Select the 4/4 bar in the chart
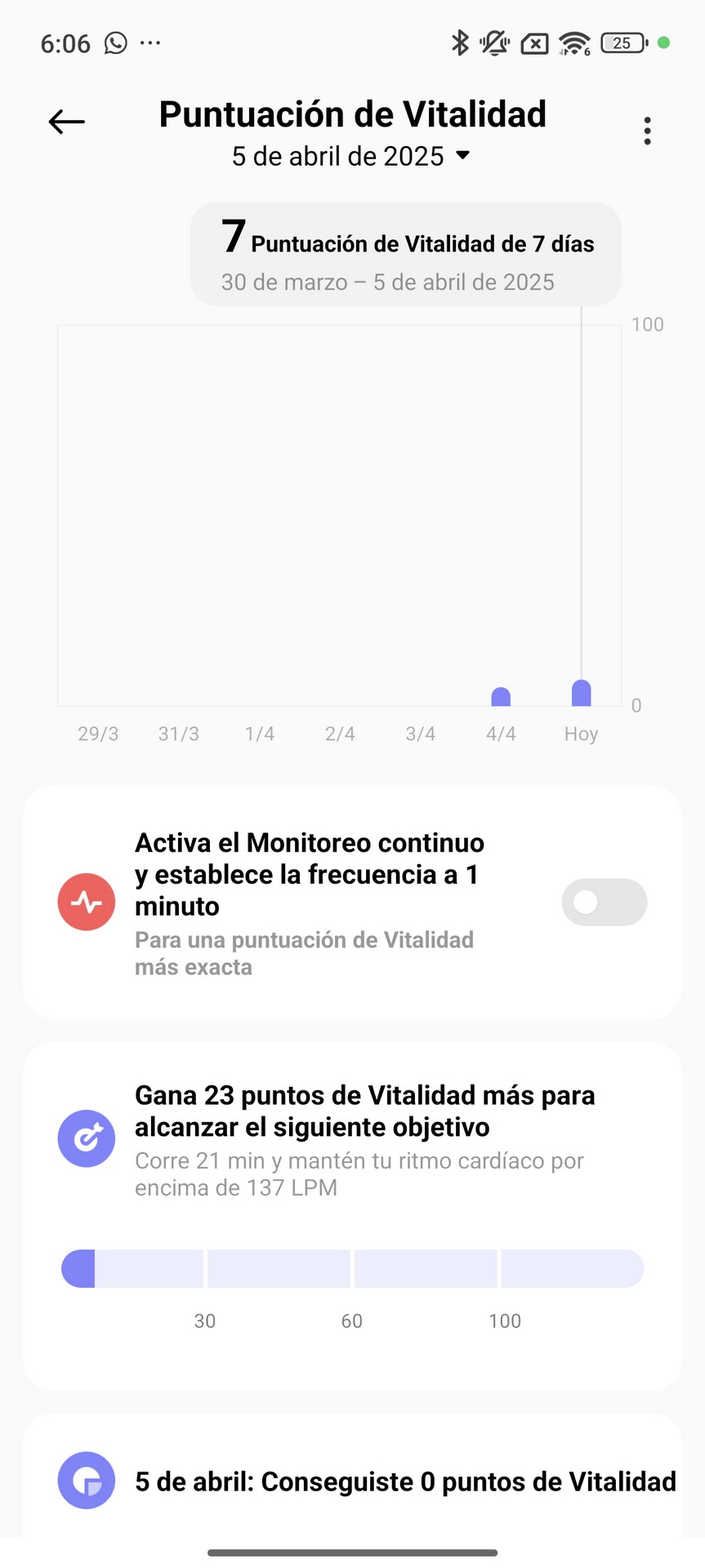This screenshot has height=1568, width=705. click(501, 697)
